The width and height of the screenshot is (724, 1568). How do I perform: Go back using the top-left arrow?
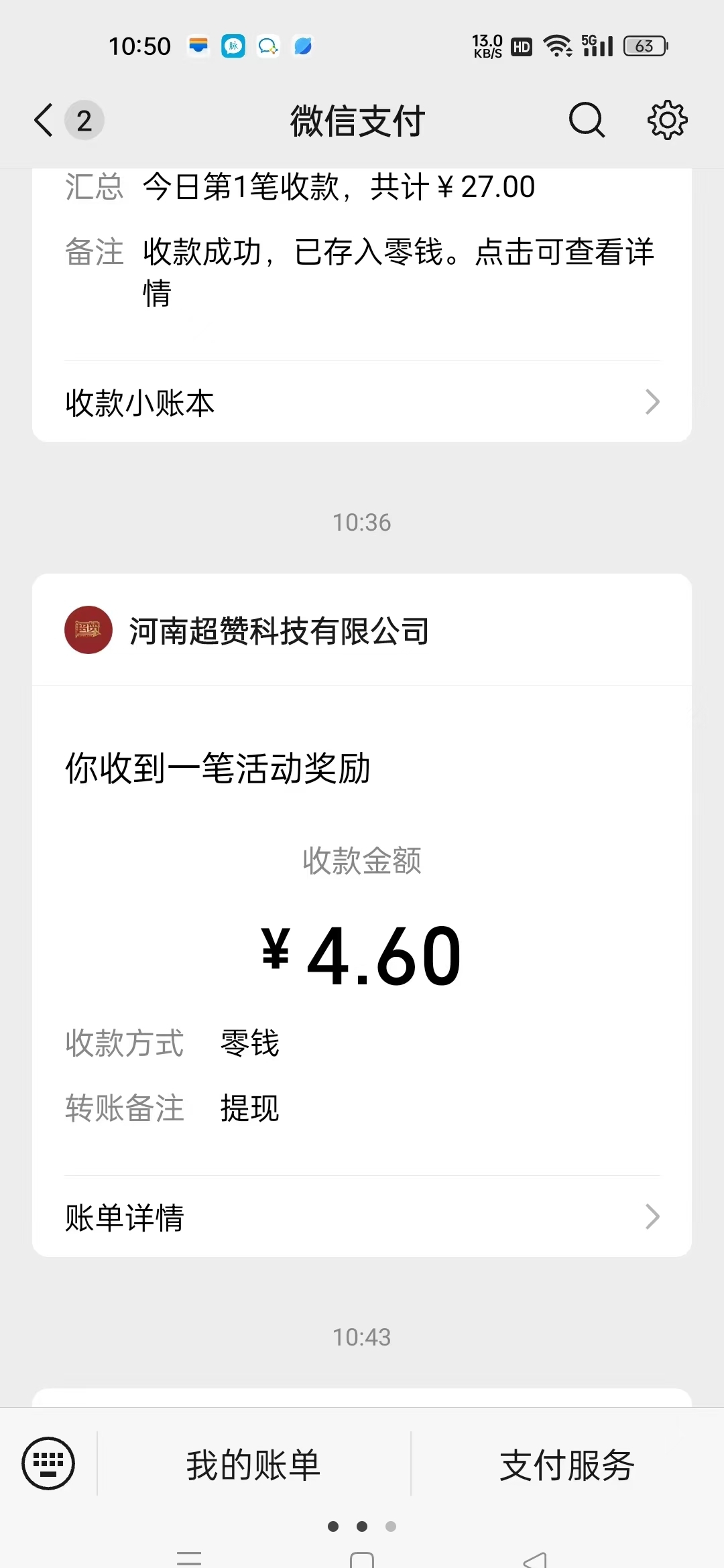(x=44, y=121)
